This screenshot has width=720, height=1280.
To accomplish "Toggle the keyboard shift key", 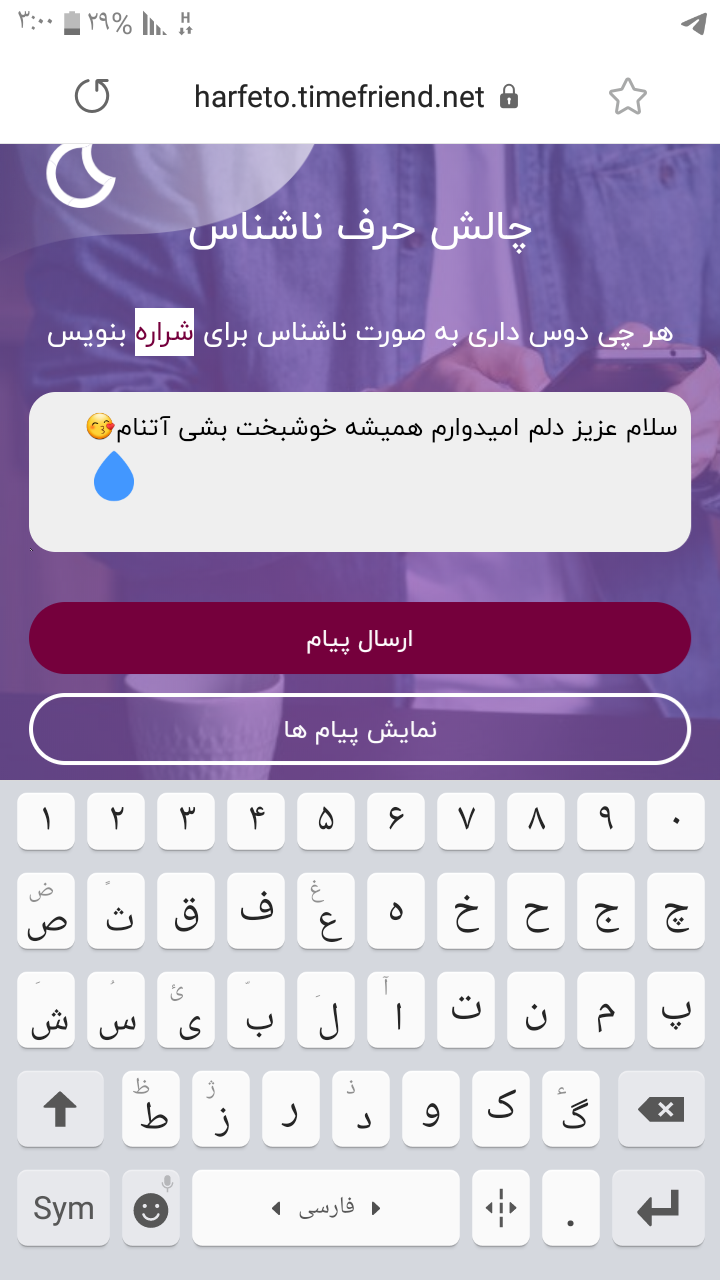I will pos(60,1109).
